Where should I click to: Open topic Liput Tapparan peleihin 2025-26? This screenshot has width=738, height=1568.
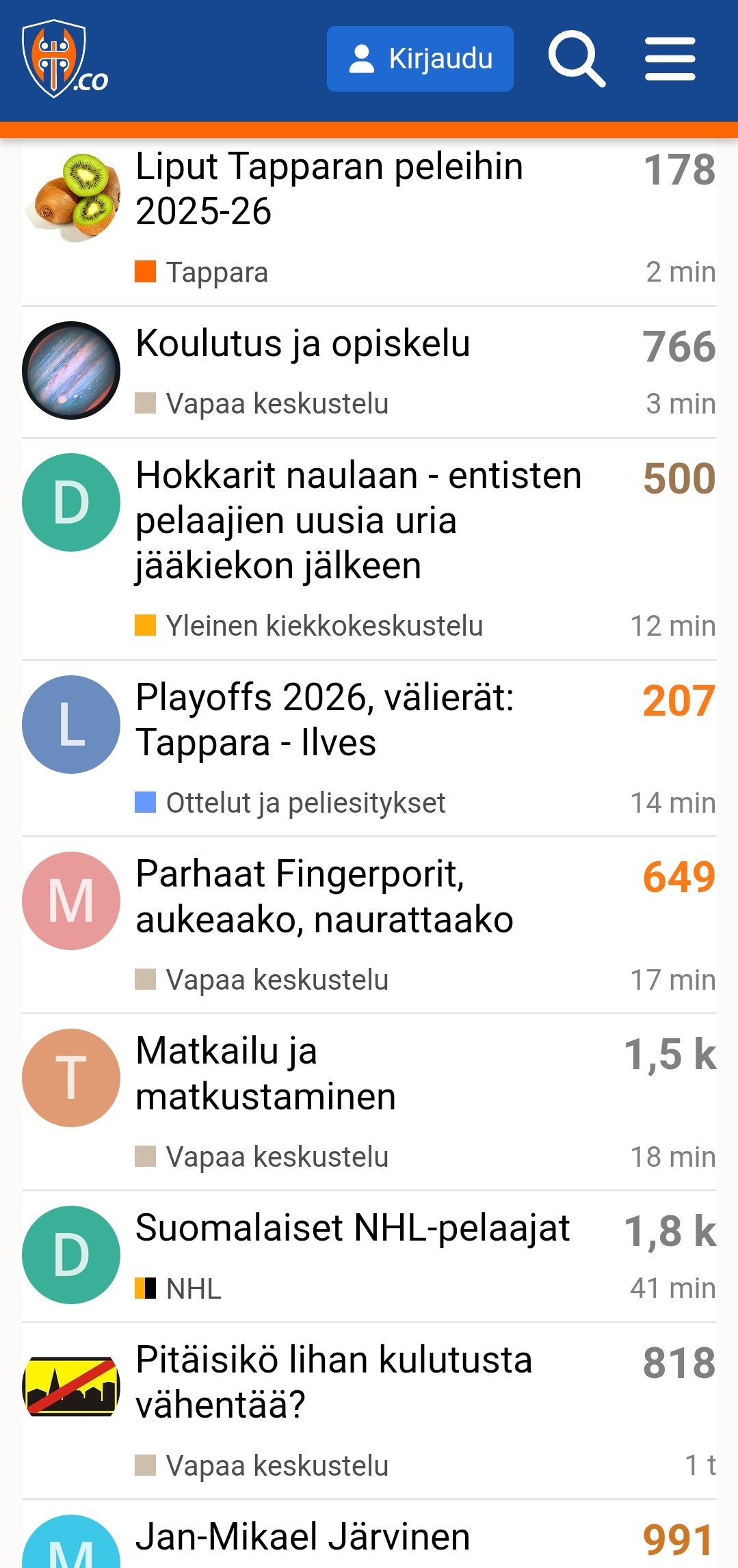329,189
